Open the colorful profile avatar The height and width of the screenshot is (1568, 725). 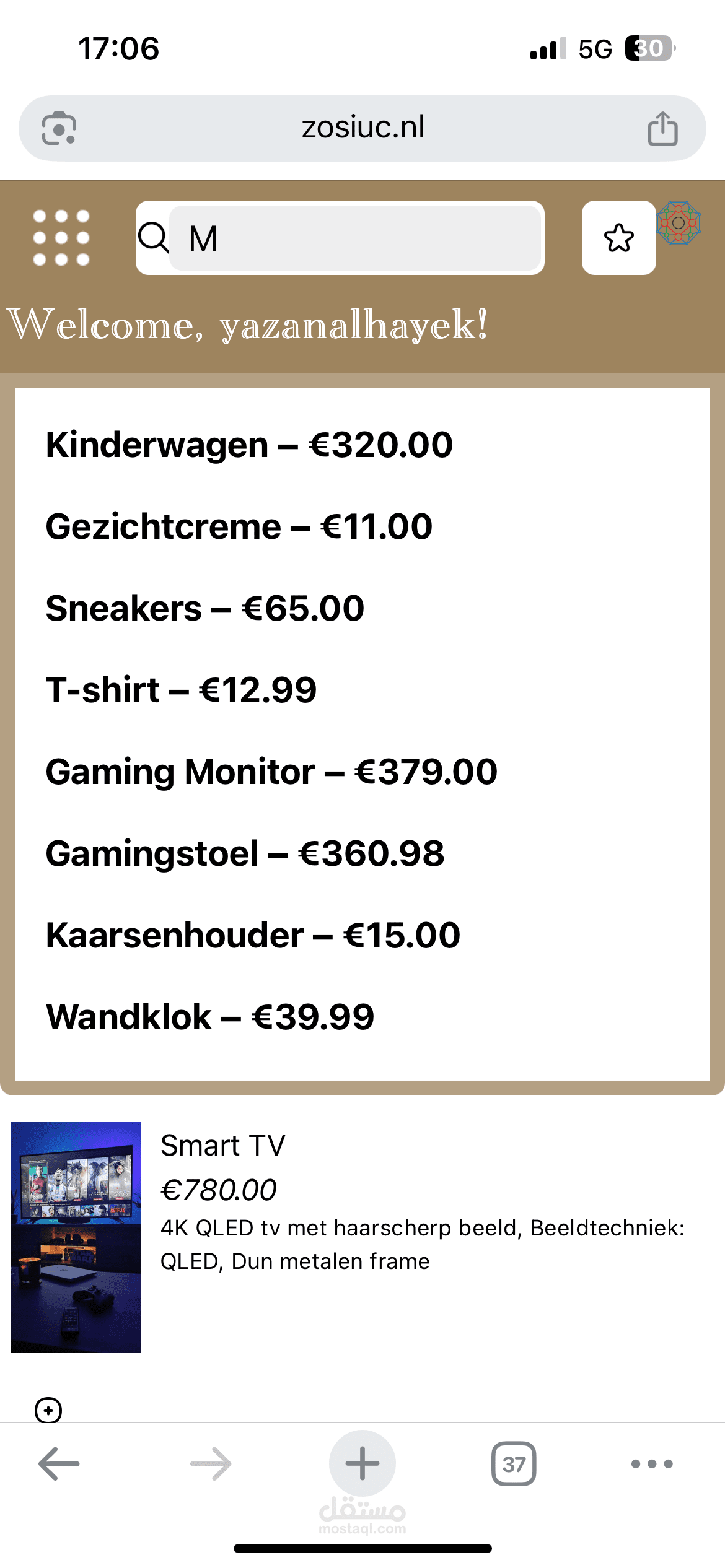[679, 223]
